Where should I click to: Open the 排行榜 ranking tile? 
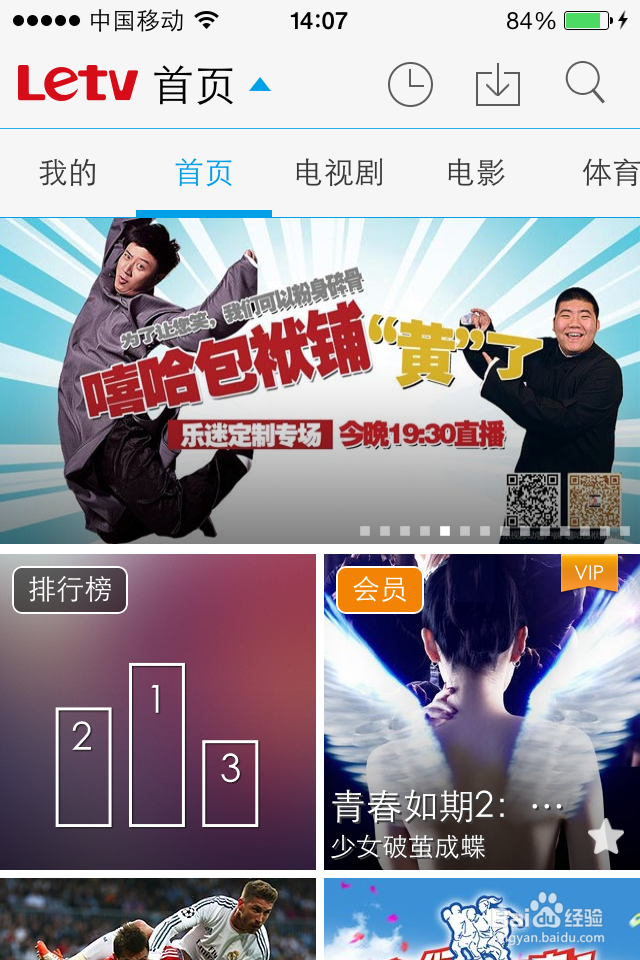click(x=157, y=712)
